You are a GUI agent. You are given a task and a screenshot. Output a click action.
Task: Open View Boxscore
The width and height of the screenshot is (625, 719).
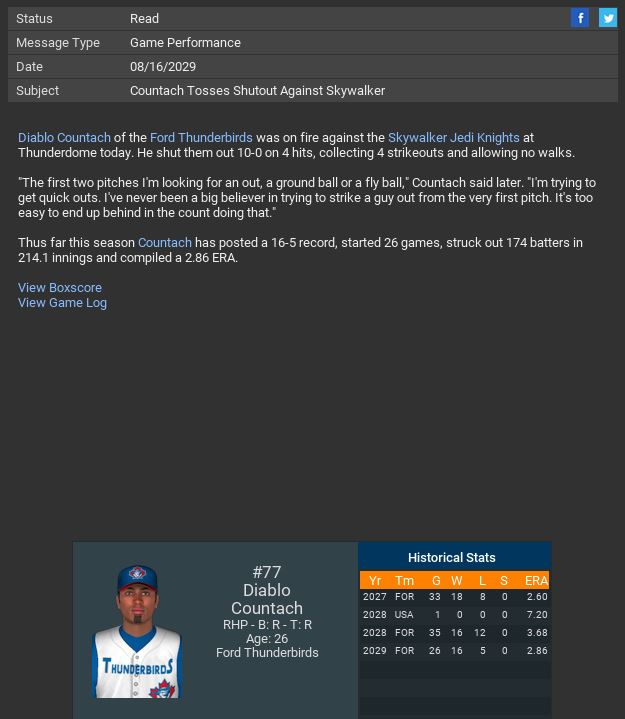click(x=60, y=287)
